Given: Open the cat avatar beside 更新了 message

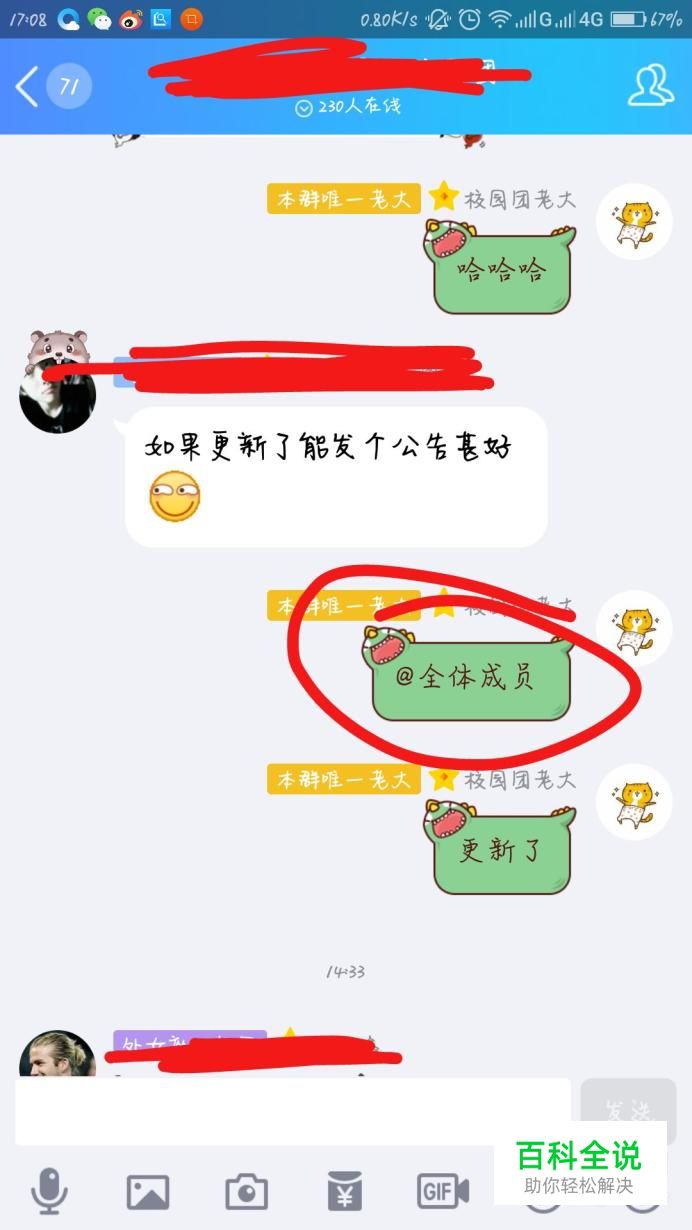Looking at the screenshot, I should point(633,802).
